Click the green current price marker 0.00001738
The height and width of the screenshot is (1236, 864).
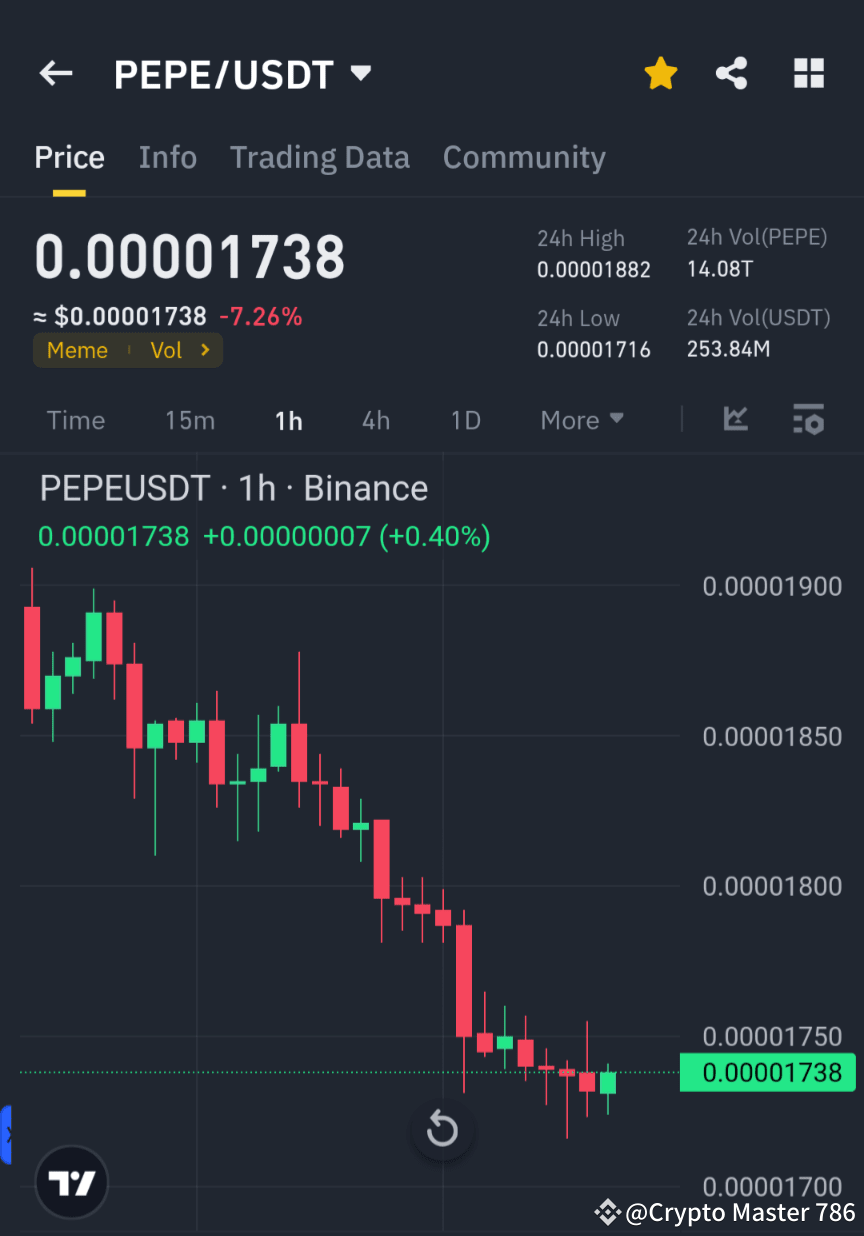pos(768,1072)
